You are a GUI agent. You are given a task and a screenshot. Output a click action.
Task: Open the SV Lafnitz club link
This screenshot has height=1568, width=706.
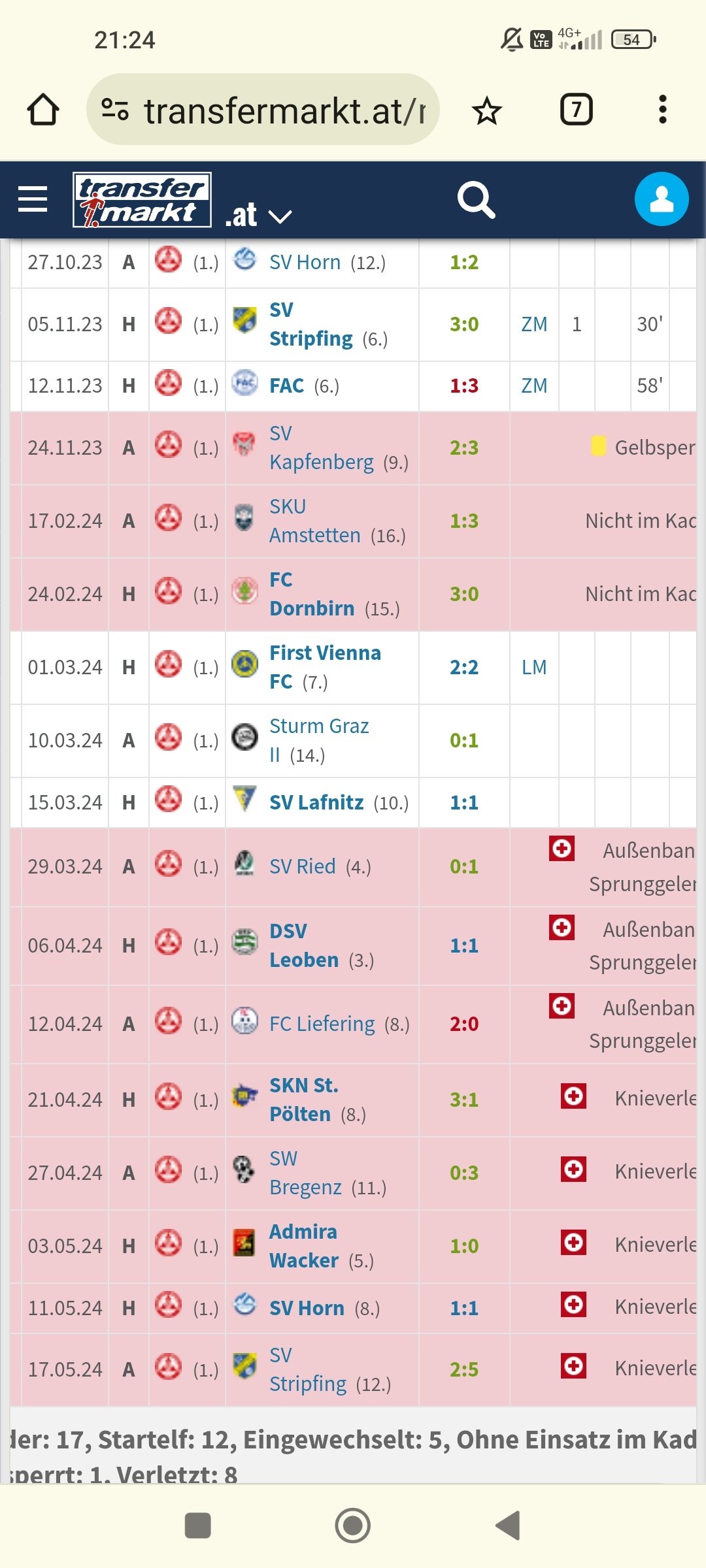(x=316, y=802)
